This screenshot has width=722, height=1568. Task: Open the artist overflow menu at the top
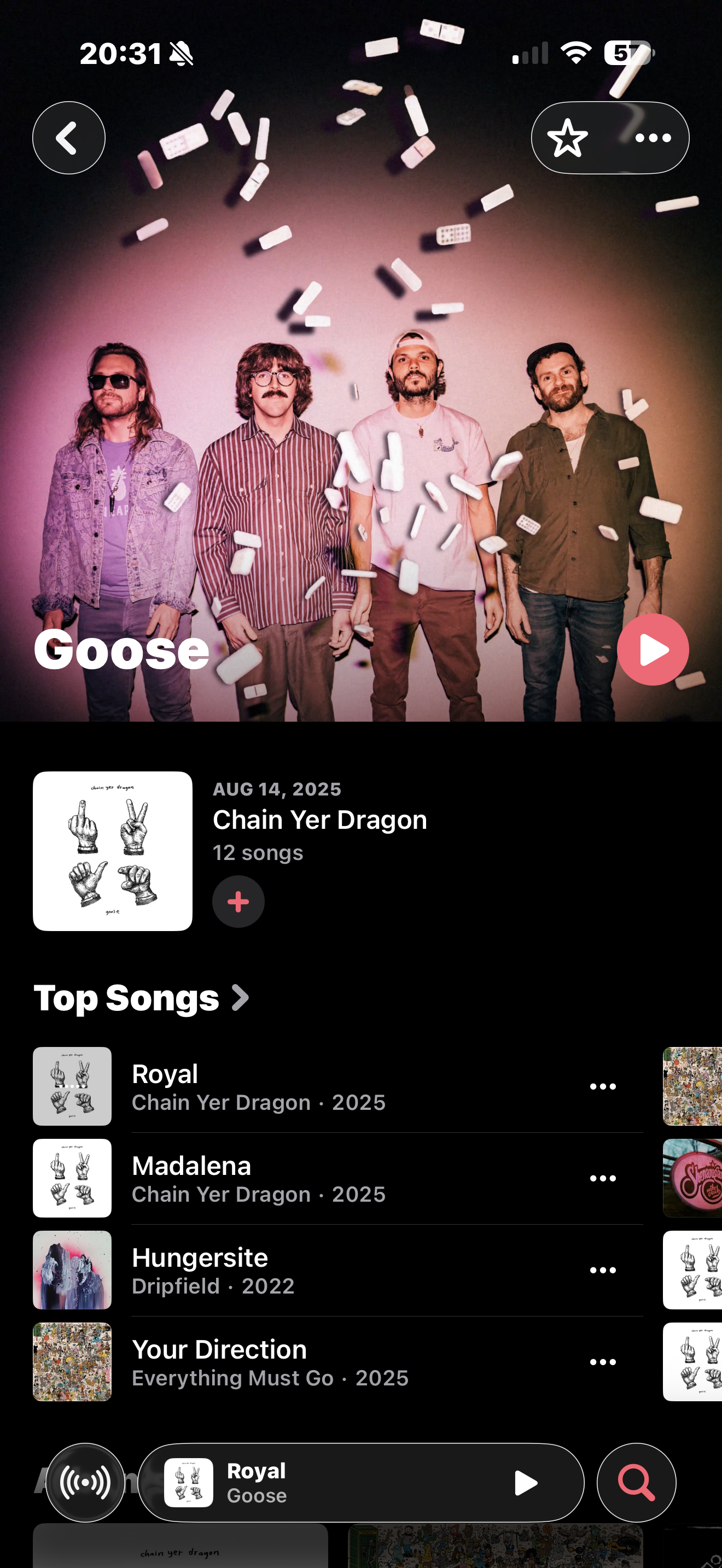653,138
